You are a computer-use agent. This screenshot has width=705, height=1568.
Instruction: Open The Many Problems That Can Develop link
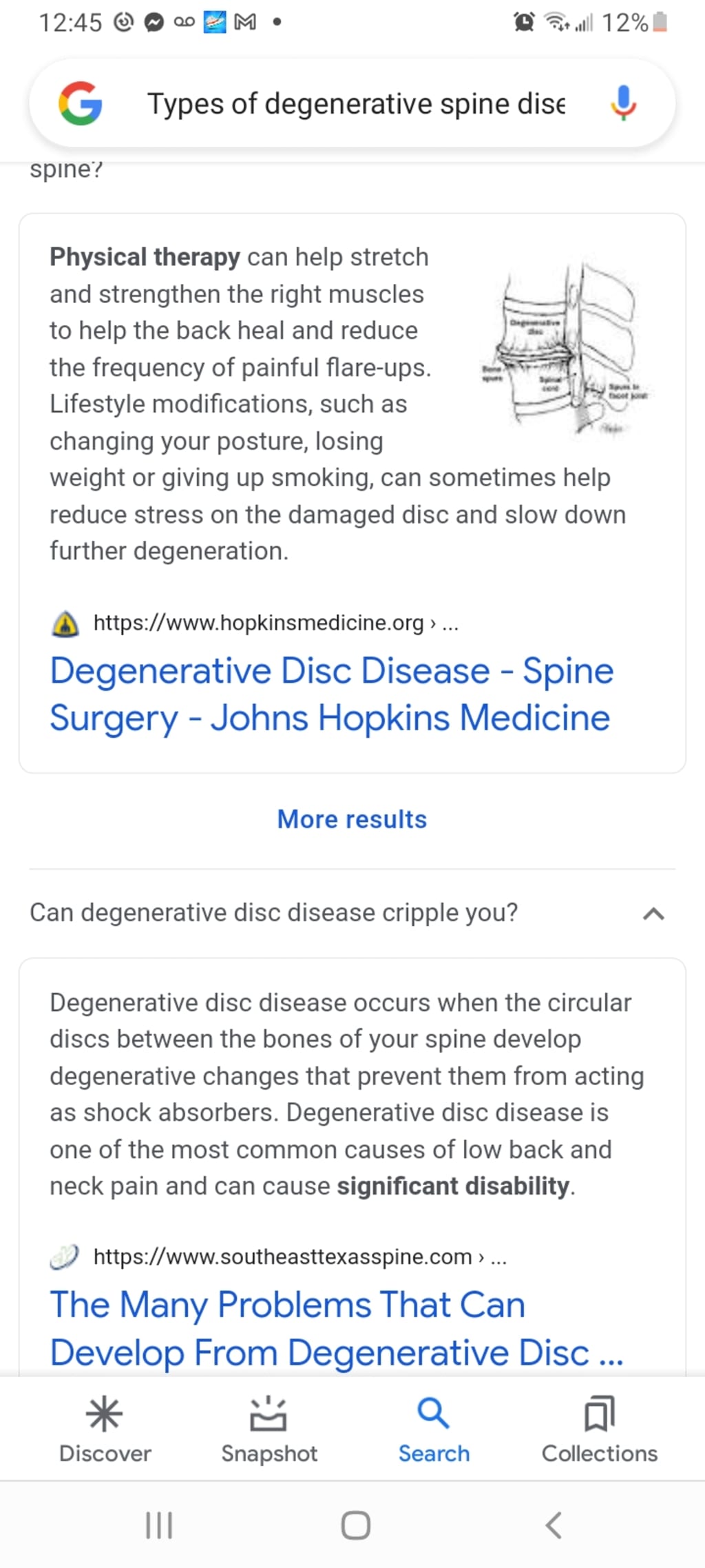click(x=337, y=1328)
